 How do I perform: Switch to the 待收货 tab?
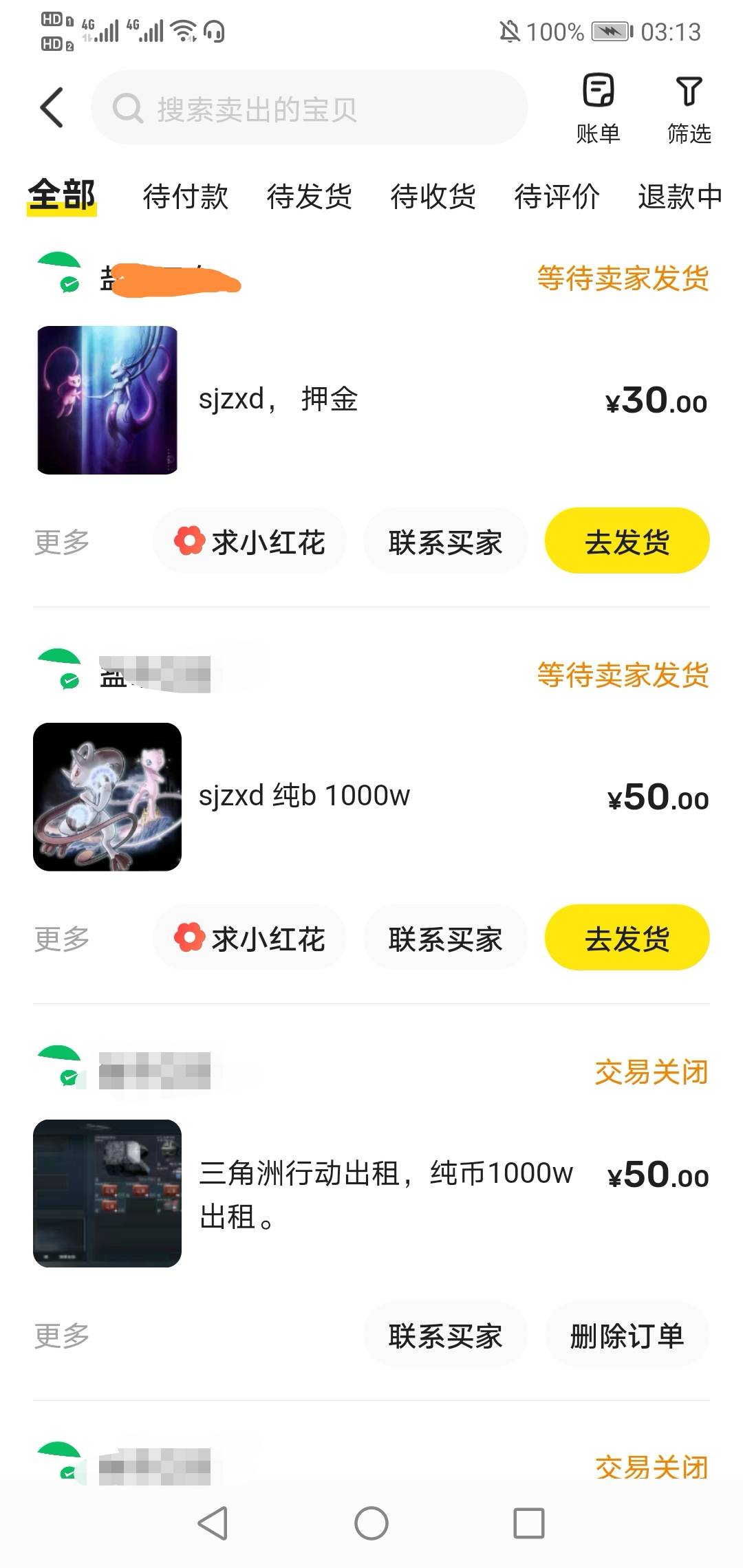tap(433, 196)
